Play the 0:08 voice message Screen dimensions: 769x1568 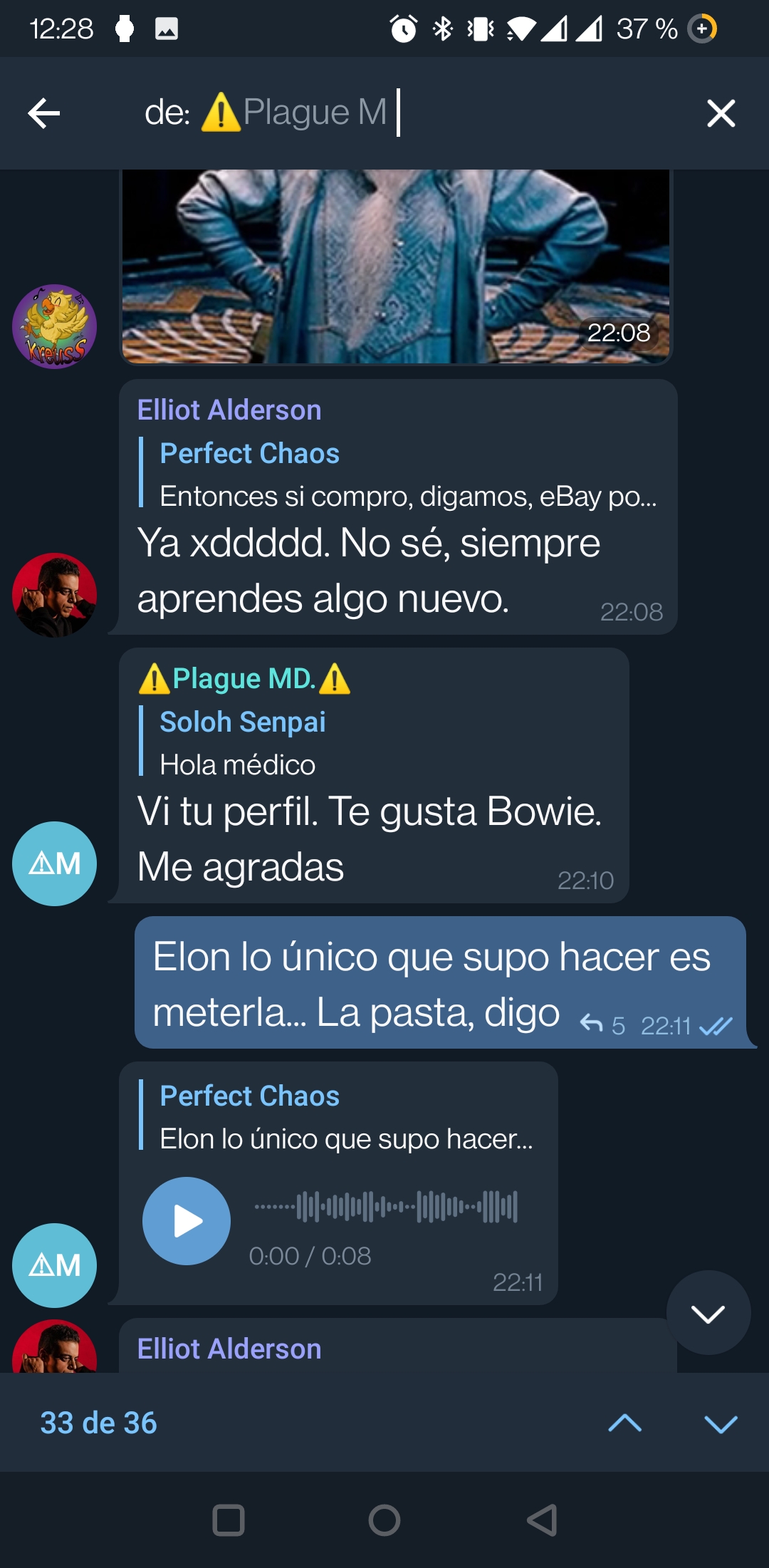187,1221
